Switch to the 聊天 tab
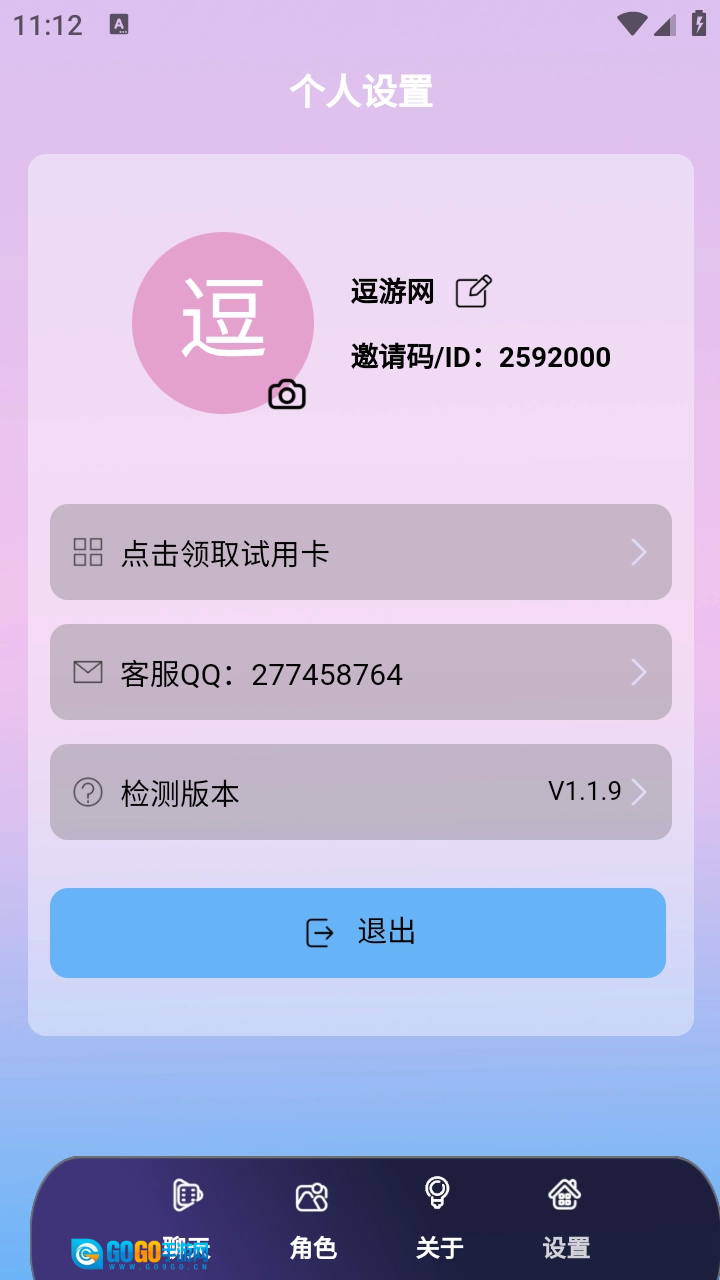The image size is (720, 1280). click(x=187, y=1215)
